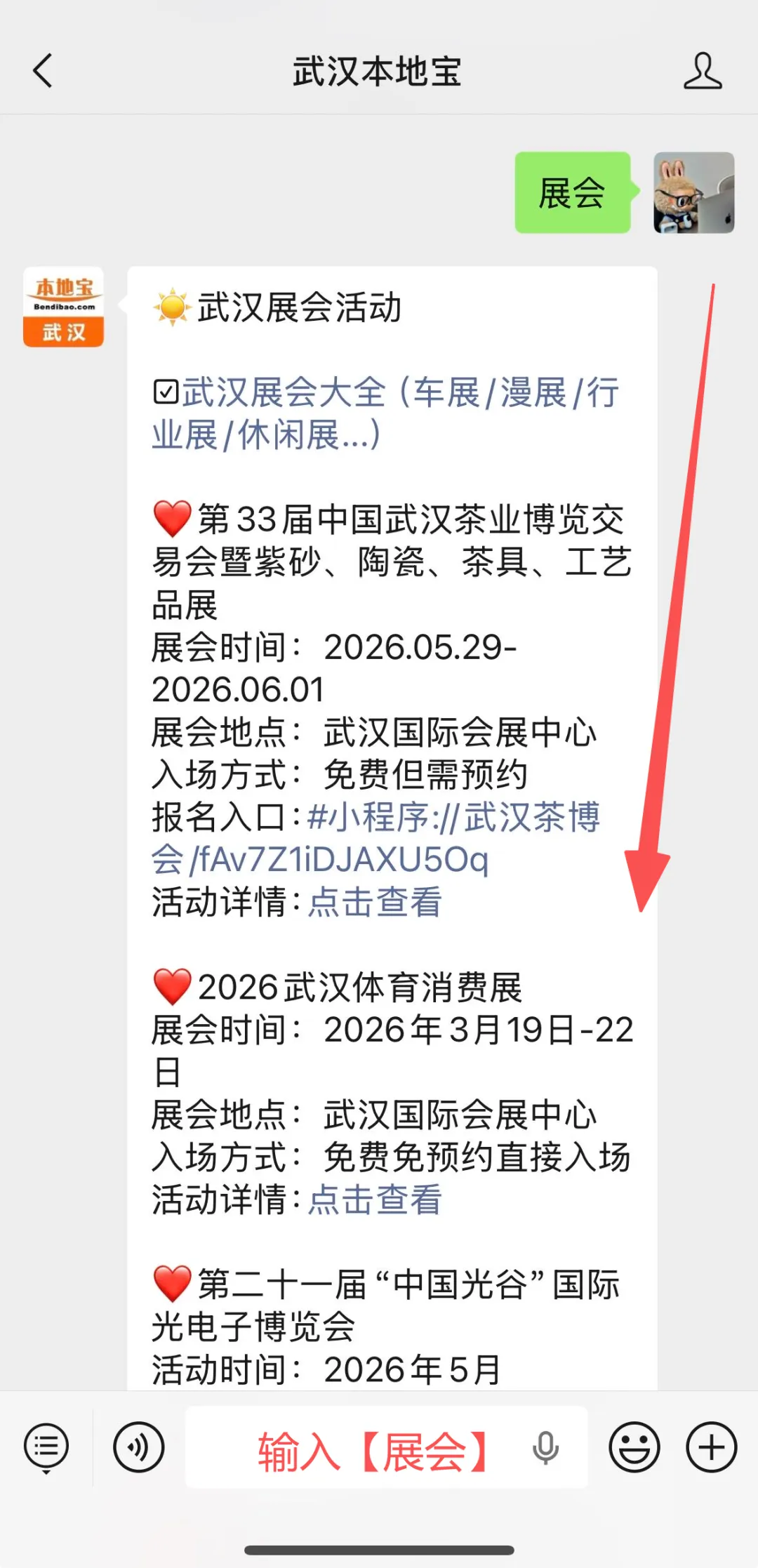Viewport: 758px width, 1568px height.
Task: Switch to voice input mode
Action: coord(139,1447)
